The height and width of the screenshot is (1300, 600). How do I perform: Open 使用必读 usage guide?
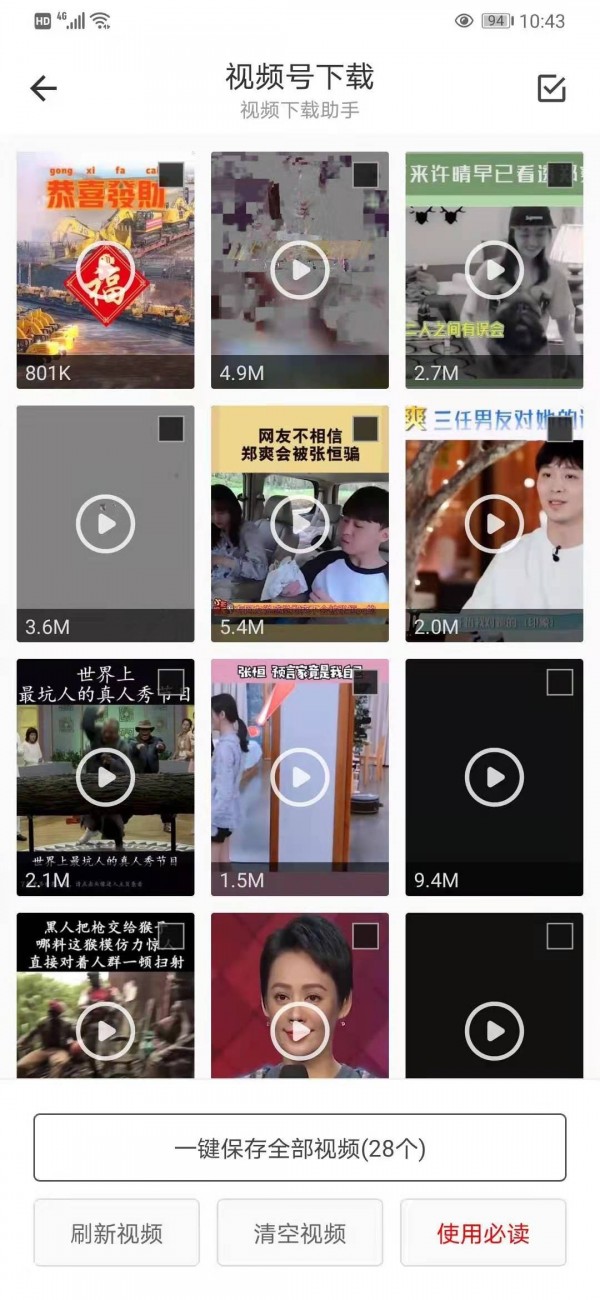(x=483, y=1233)
